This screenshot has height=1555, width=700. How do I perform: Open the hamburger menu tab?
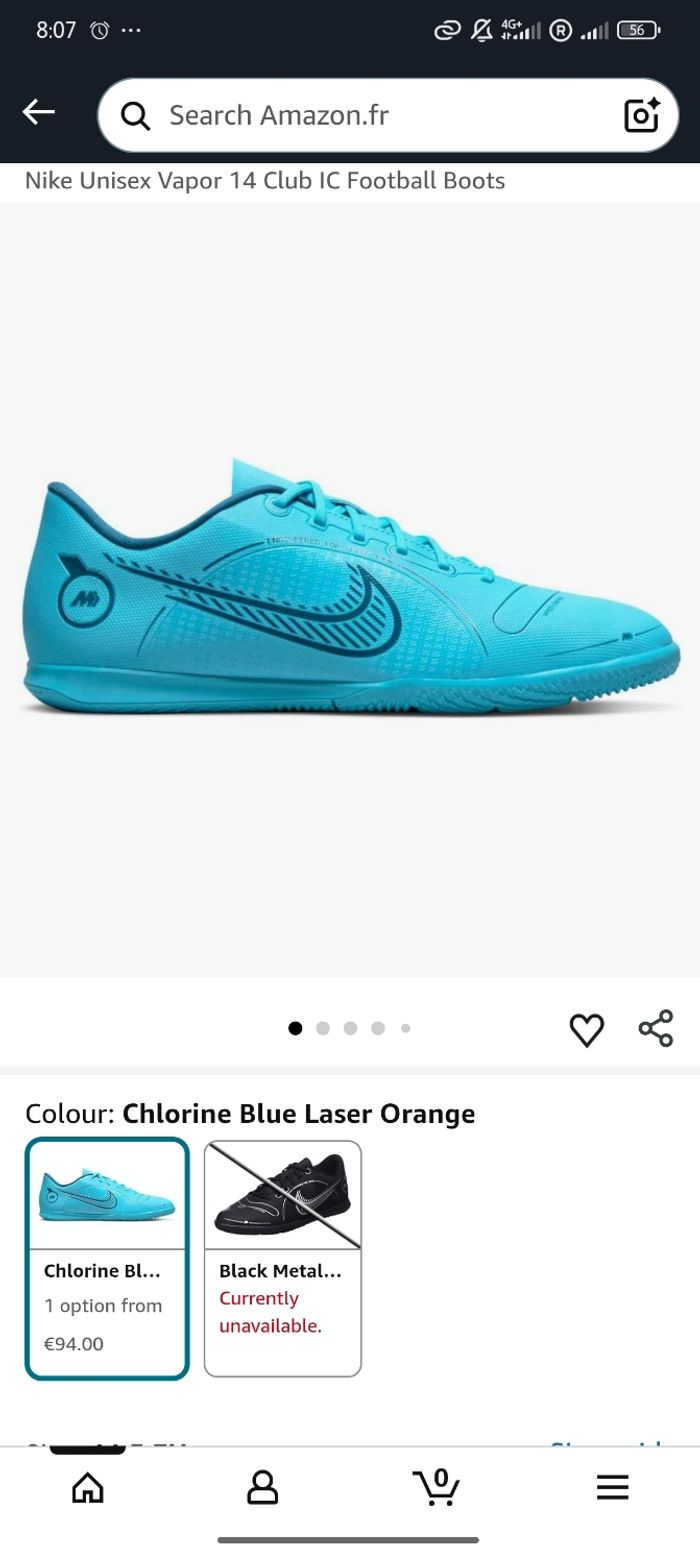612,1488
